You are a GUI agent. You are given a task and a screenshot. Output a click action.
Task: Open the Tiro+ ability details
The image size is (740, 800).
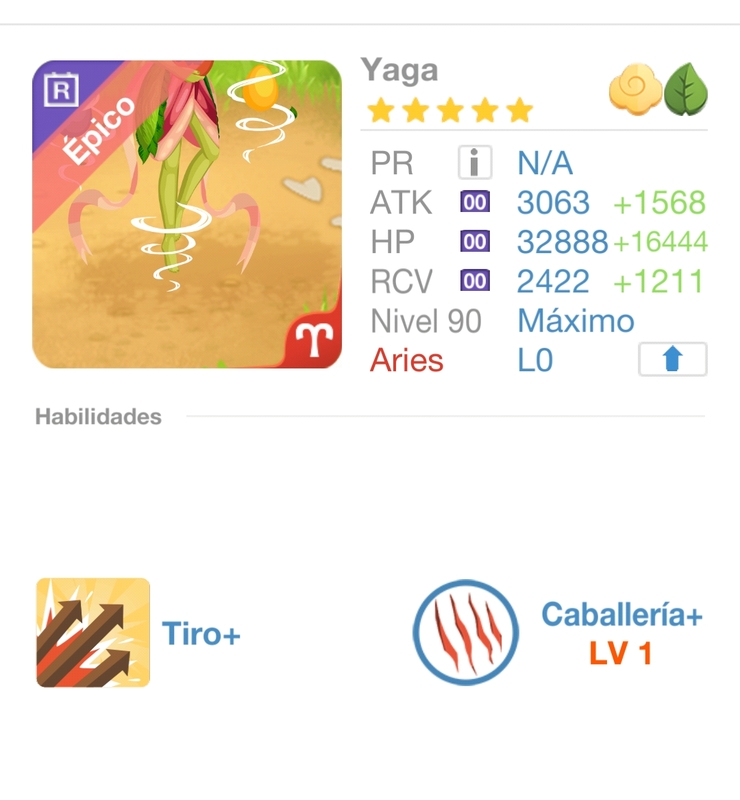click(x=93, y=633)
